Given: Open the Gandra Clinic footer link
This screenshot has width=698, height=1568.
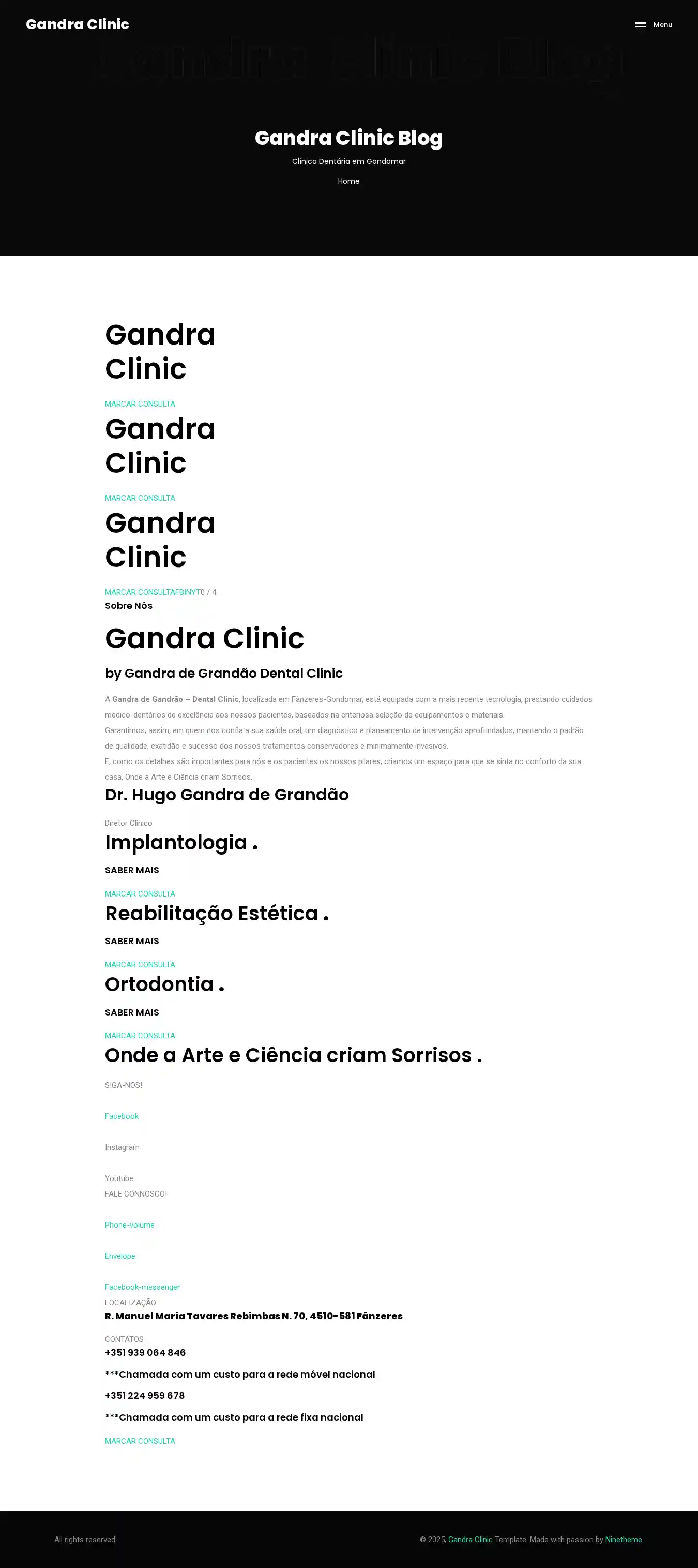Looking at the screenshot, I should tap(470, 1540).
